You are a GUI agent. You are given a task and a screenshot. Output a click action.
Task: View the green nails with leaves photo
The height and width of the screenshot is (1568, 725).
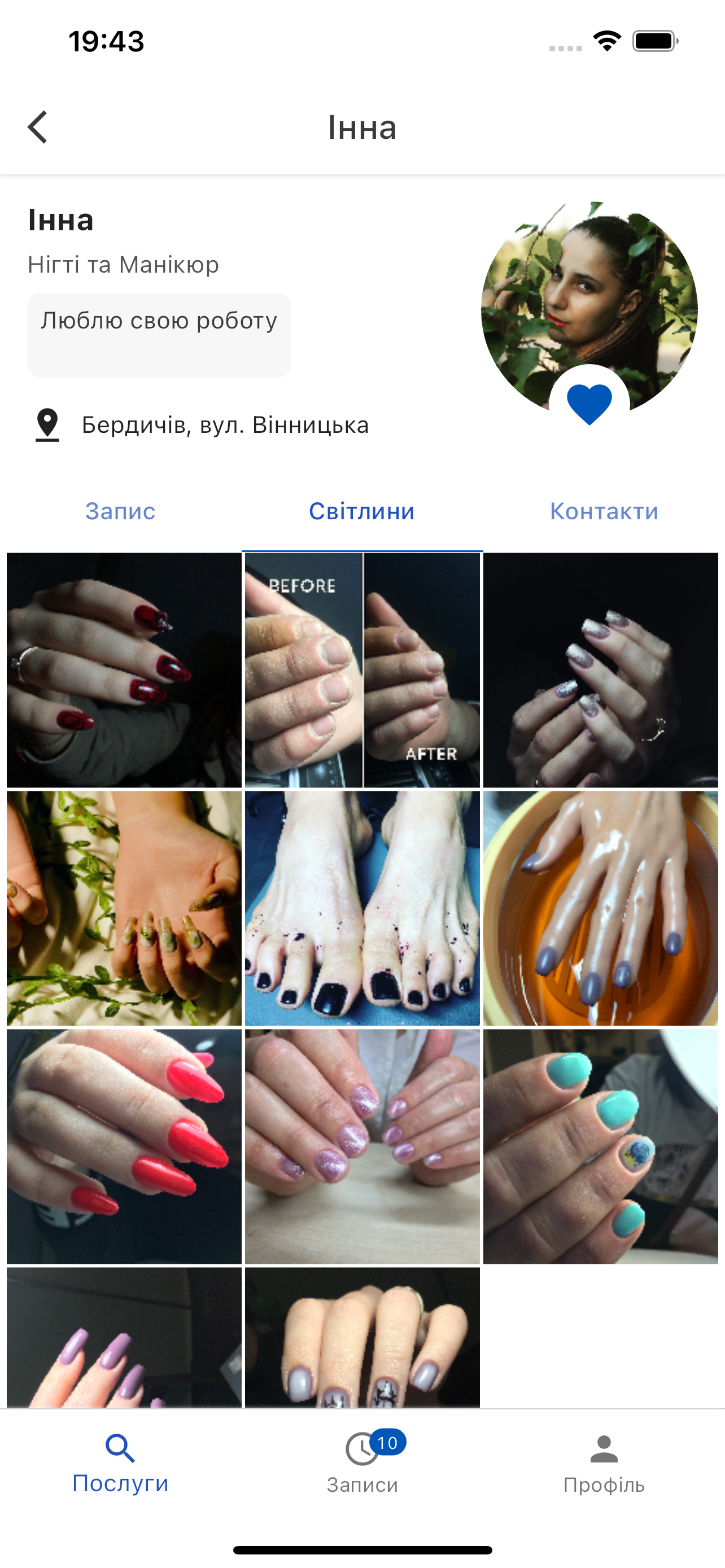(x=124, y=908)
